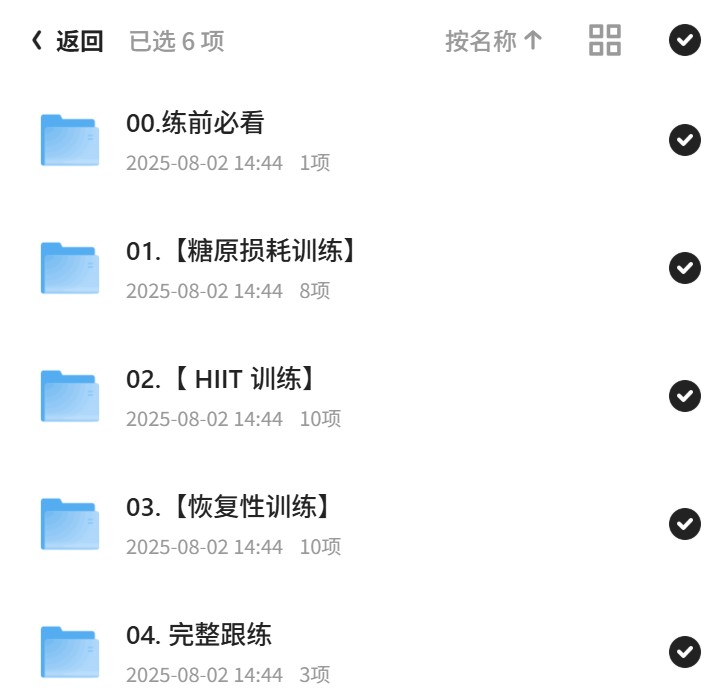Deselect the 00.练前必看 checkbox
Viewport: 712px width, 699px height.
[x=684, y=139]
